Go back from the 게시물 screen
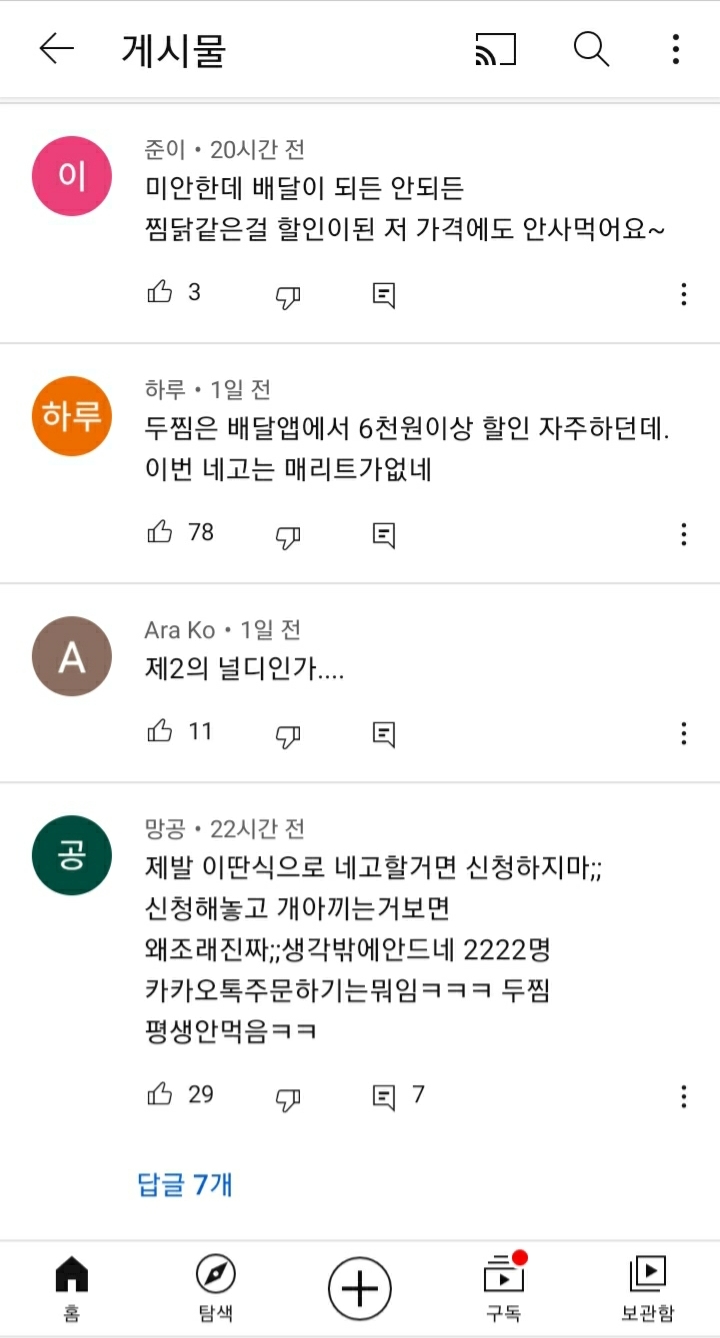Image resolution: width=720 pixels, height=1338 pixels. pyautogui.click(x=56, y=48)
